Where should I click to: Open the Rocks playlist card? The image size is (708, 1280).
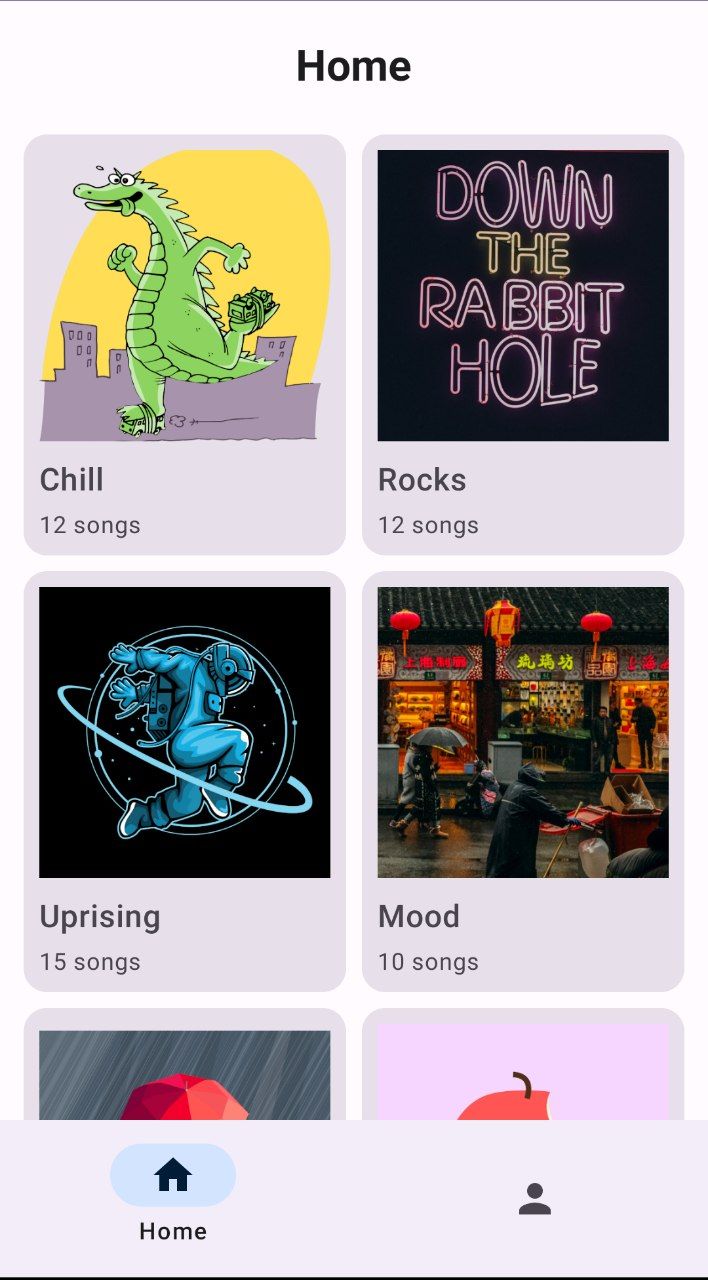click(523, 344)
